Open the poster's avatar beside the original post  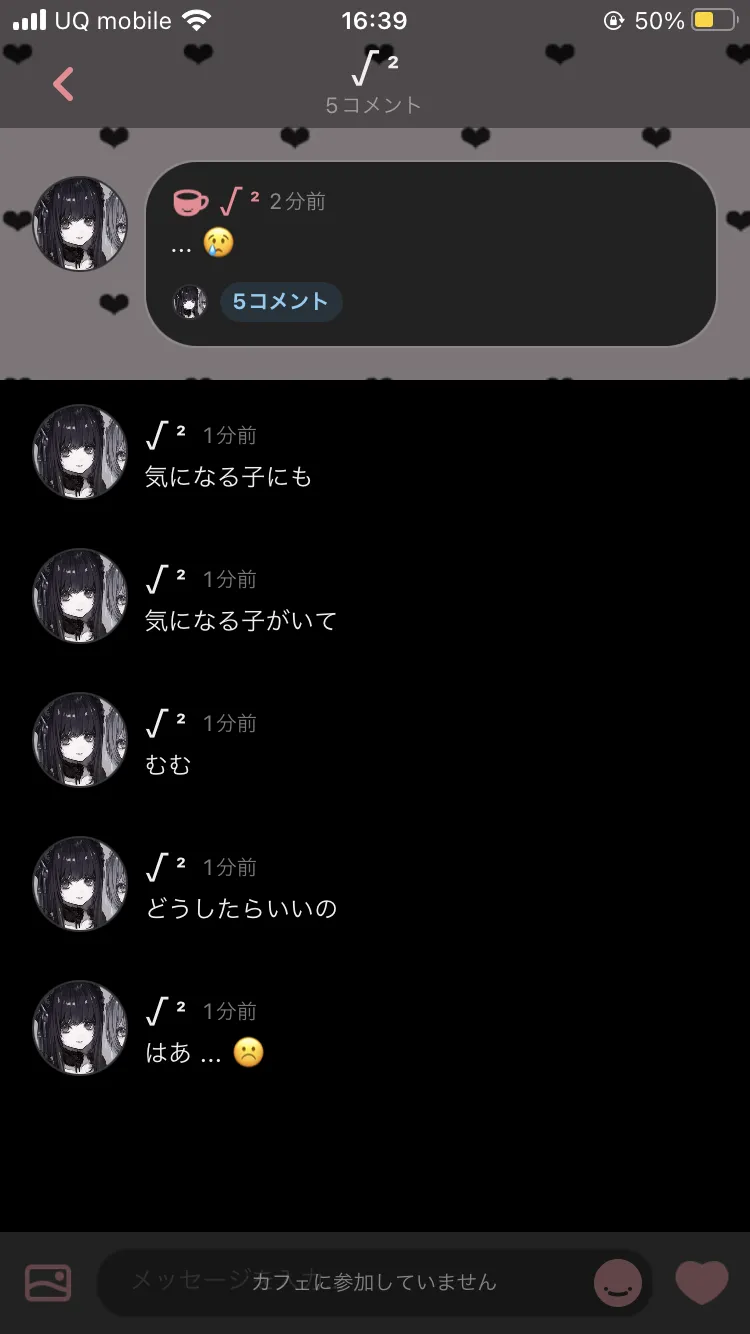pyautogui.click(x=80, y=224)
